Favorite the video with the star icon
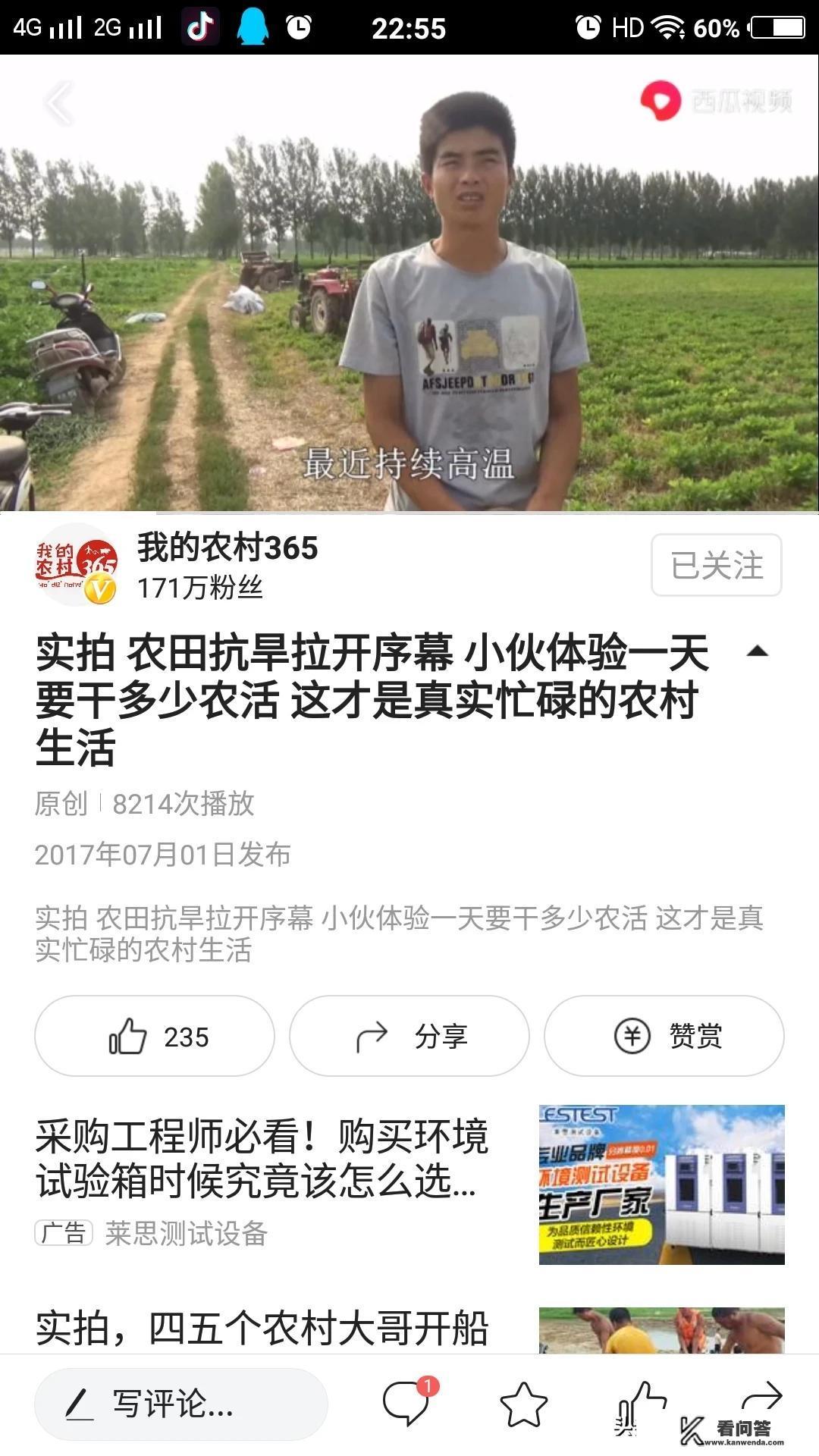Screen dimensions: 819x1456 coord(523,1403)
